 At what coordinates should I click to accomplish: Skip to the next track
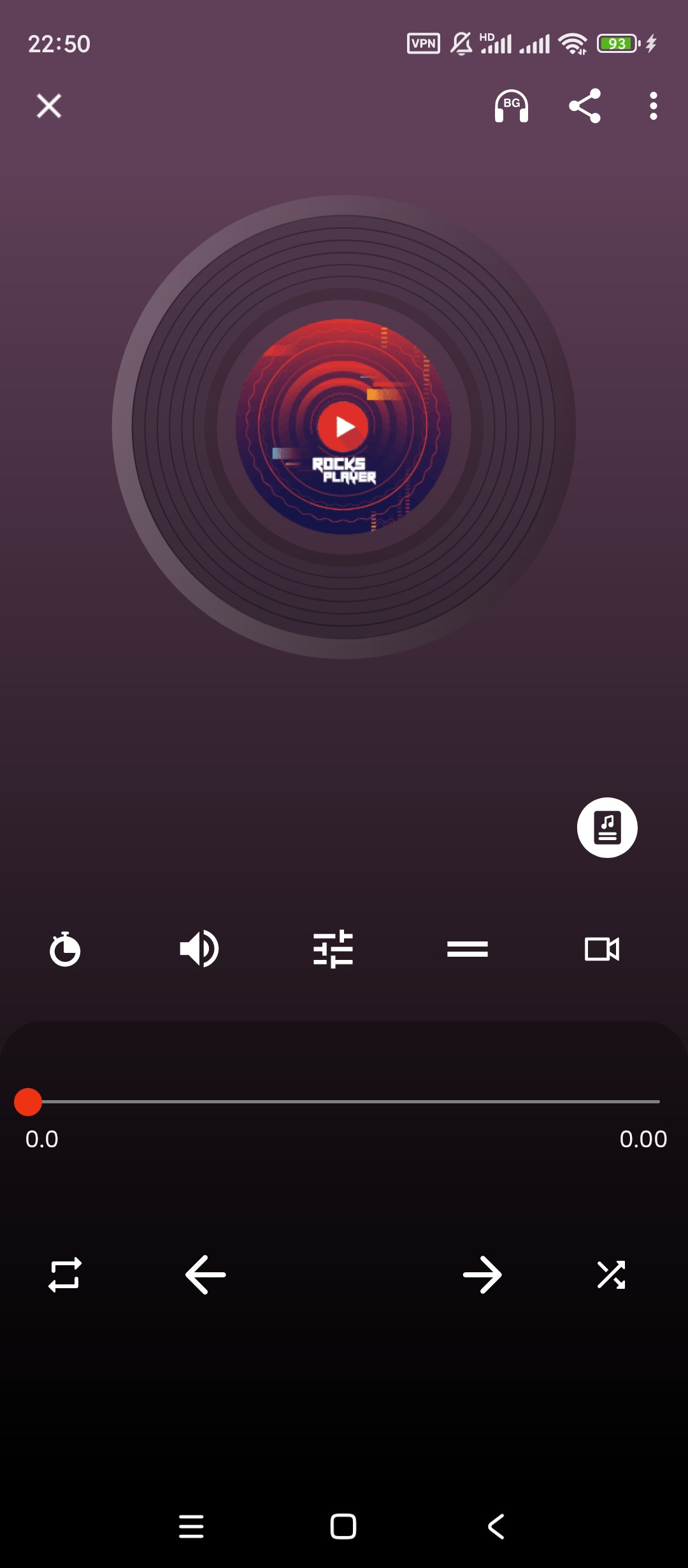tap(482, 1275)
